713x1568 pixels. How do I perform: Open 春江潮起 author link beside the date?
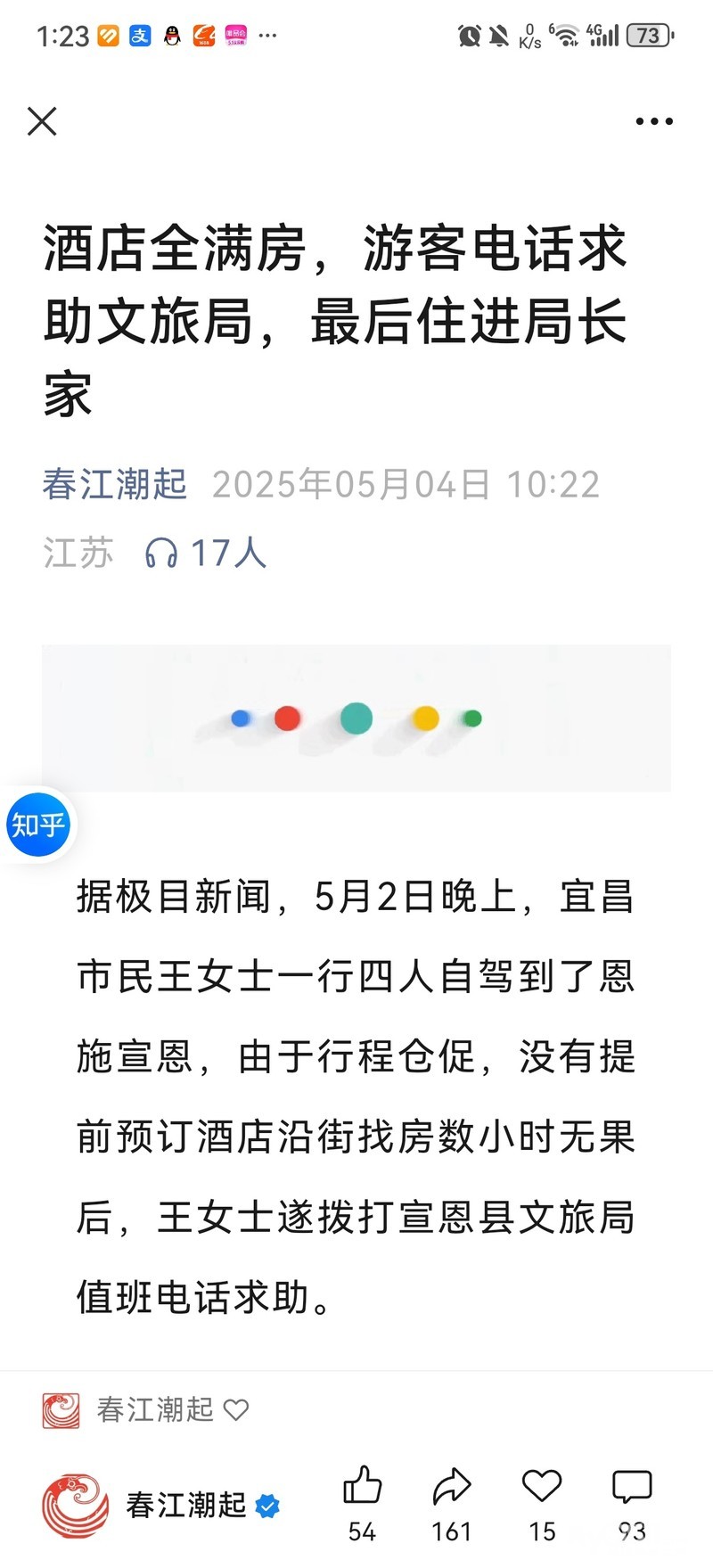(x=115, y=484)
